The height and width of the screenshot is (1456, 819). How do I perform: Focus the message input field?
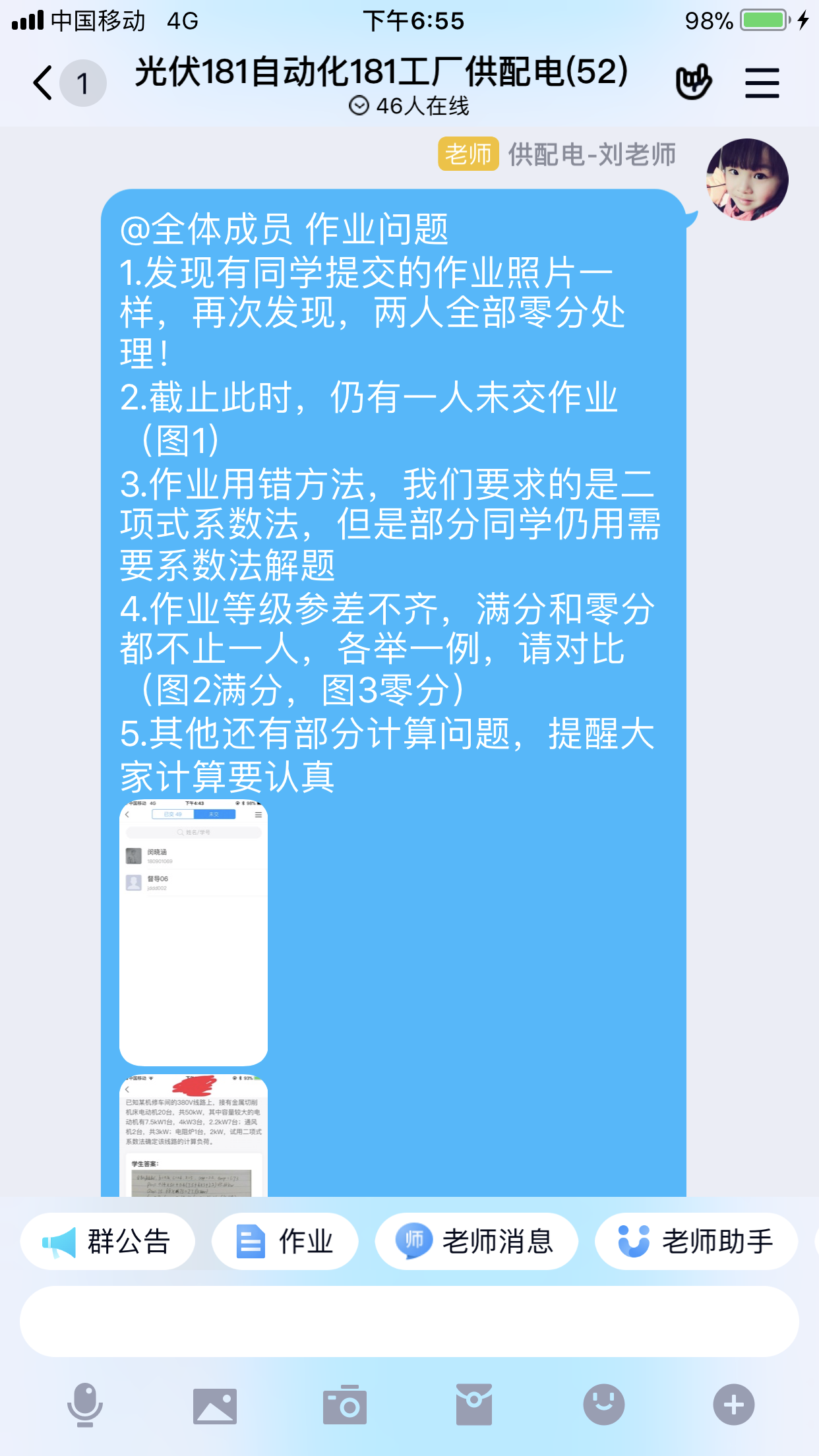(409, 1321)
